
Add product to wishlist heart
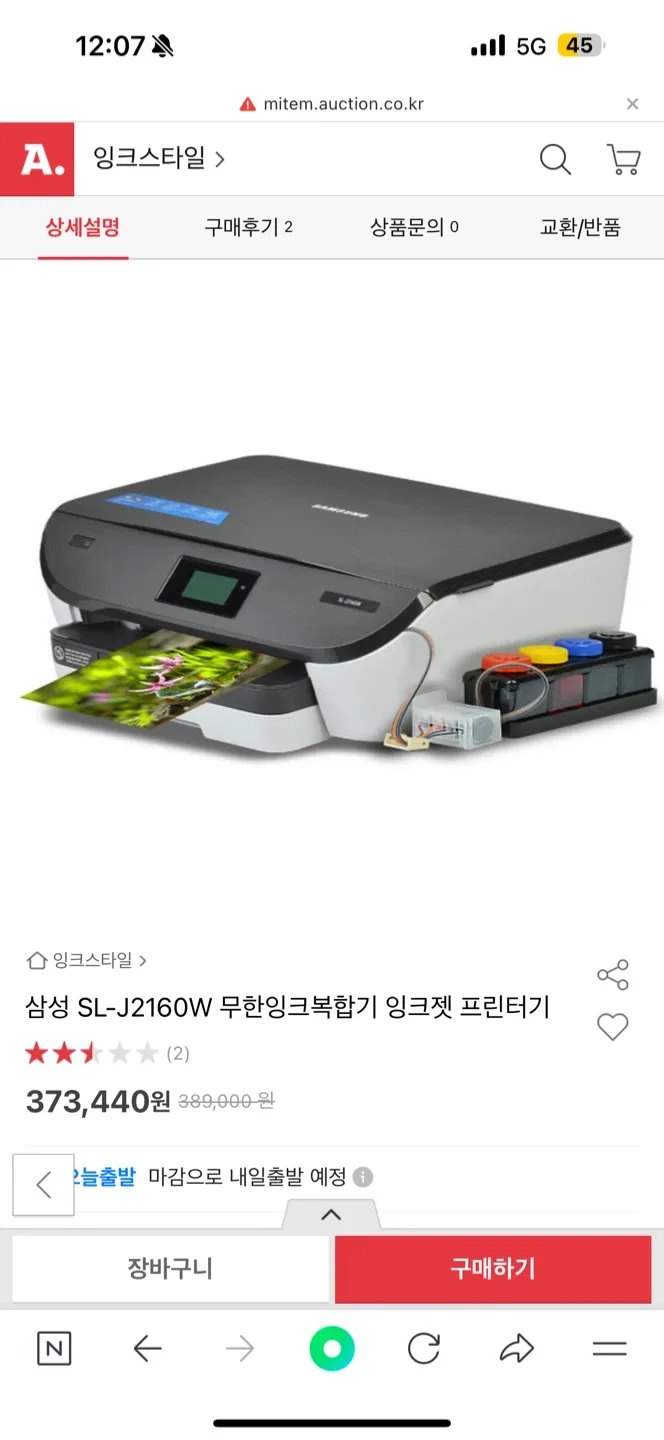click(x=612, y=1027)
